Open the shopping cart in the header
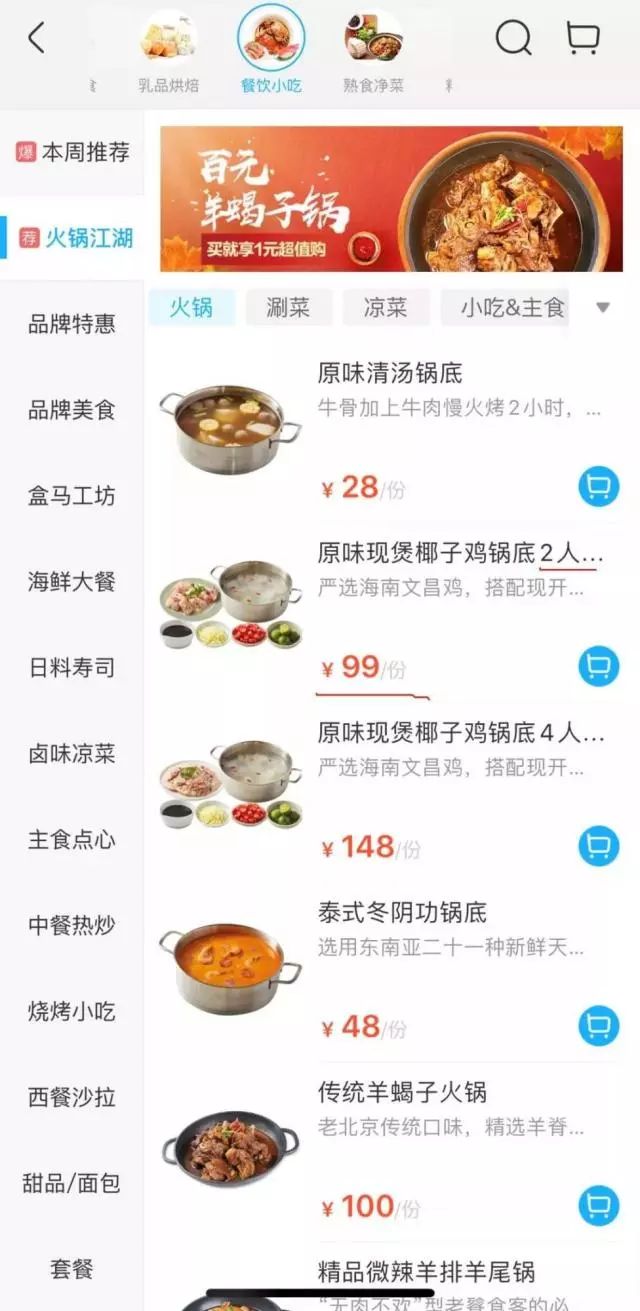640x1311 pixels. [x=582, y=39]
